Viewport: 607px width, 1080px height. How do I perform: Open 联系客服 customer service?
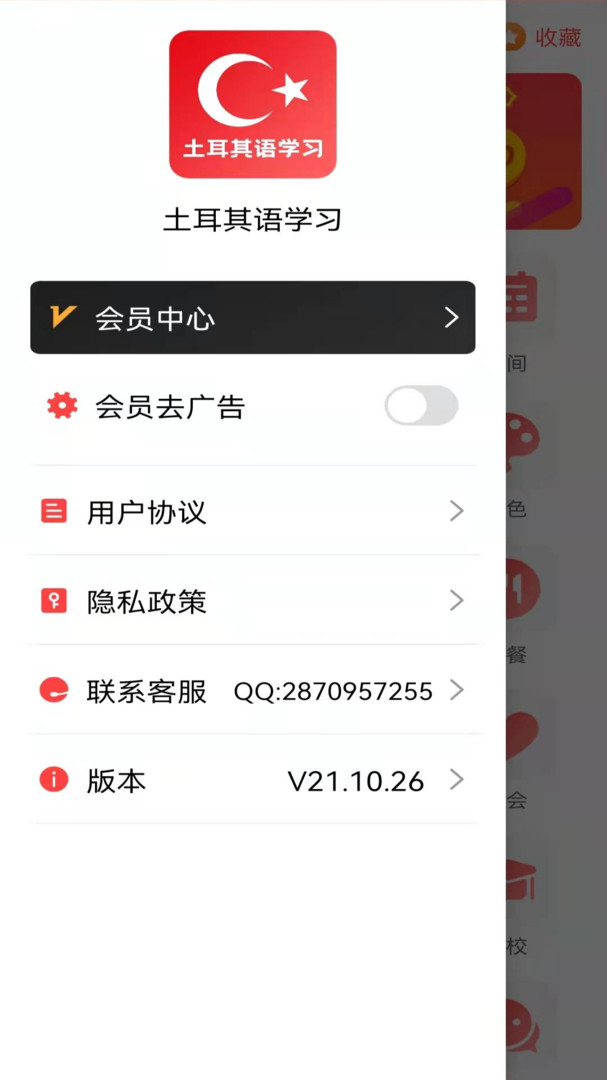point(253,690)
